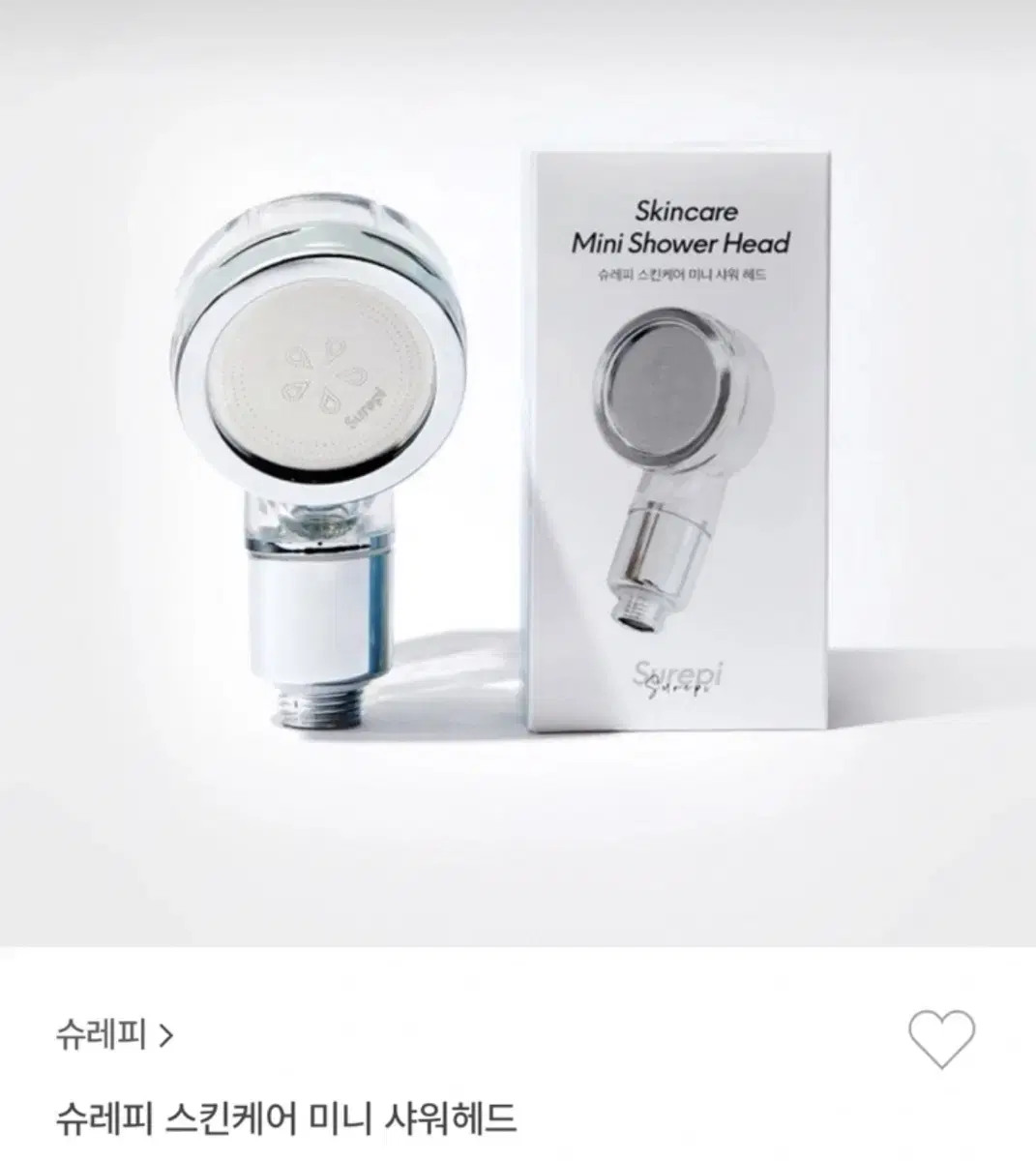Add product to wishlist with heart icon
This screenshot has width=1036, height=1161.
click(x=942, y=1038)
